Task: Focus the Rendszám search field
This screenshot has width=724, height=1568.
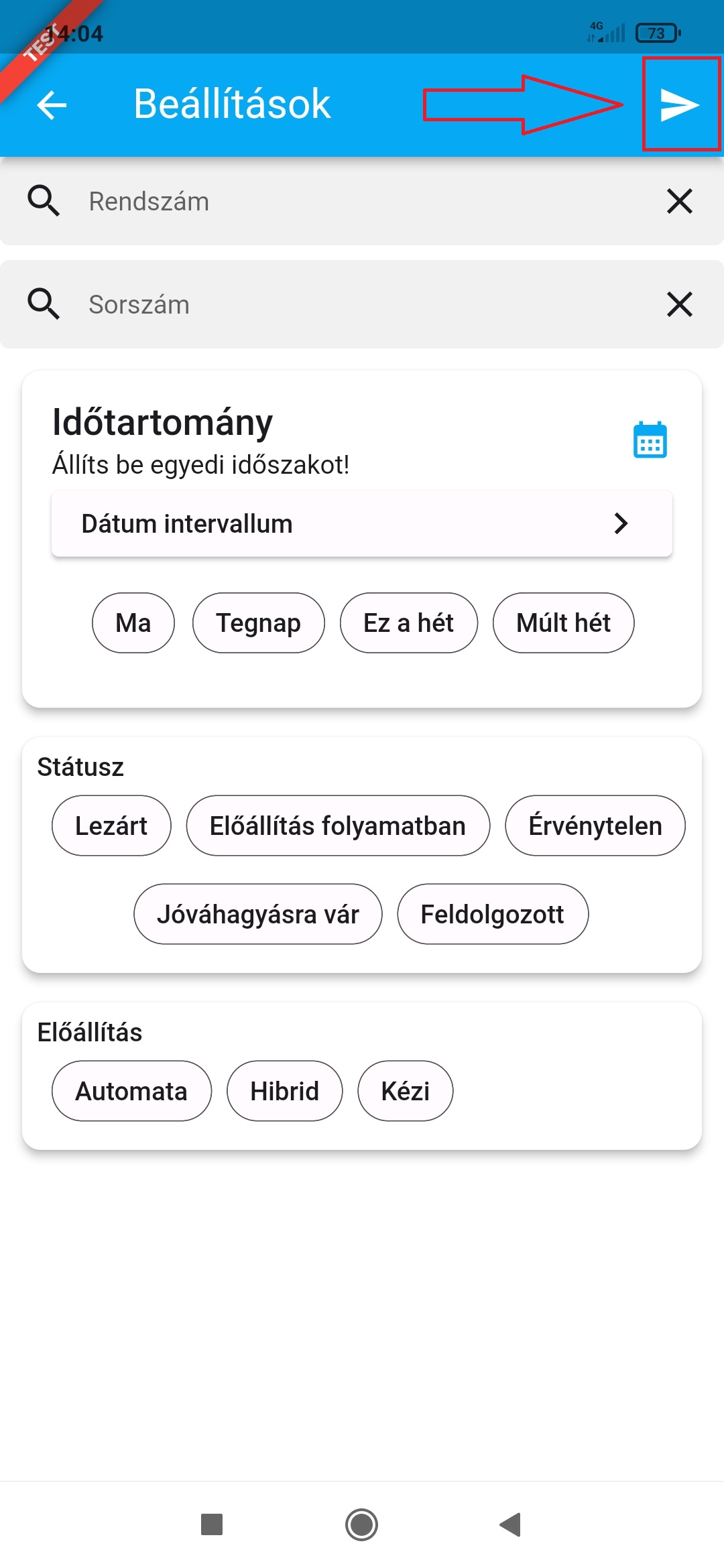Action: (362, 202)
